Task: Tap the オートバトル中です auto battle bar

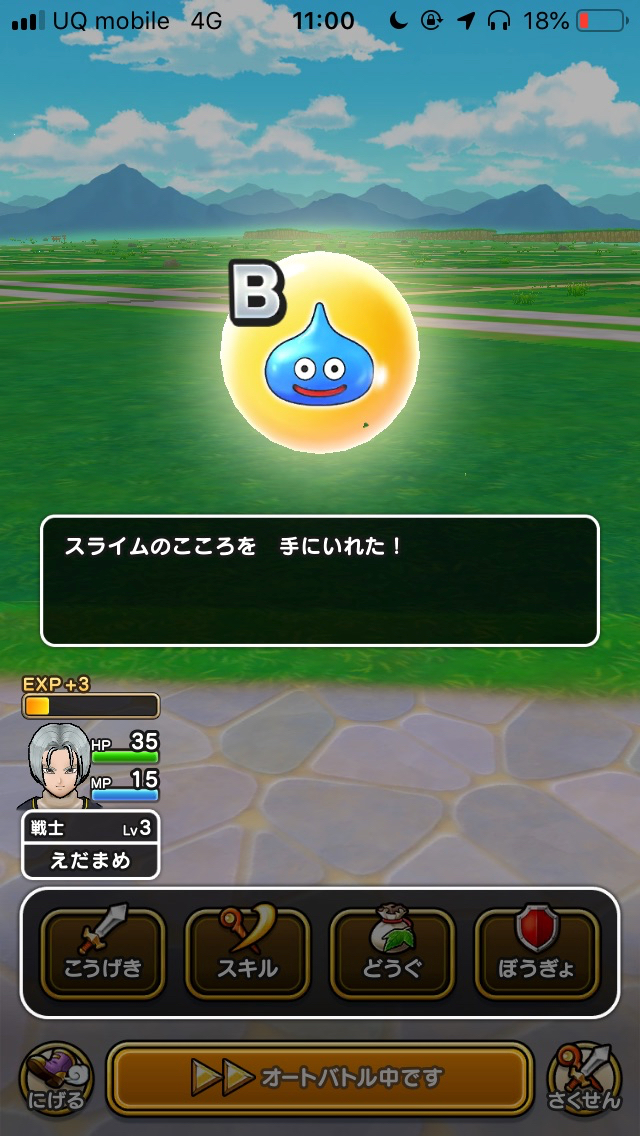Action: [x=319, y=1078]
